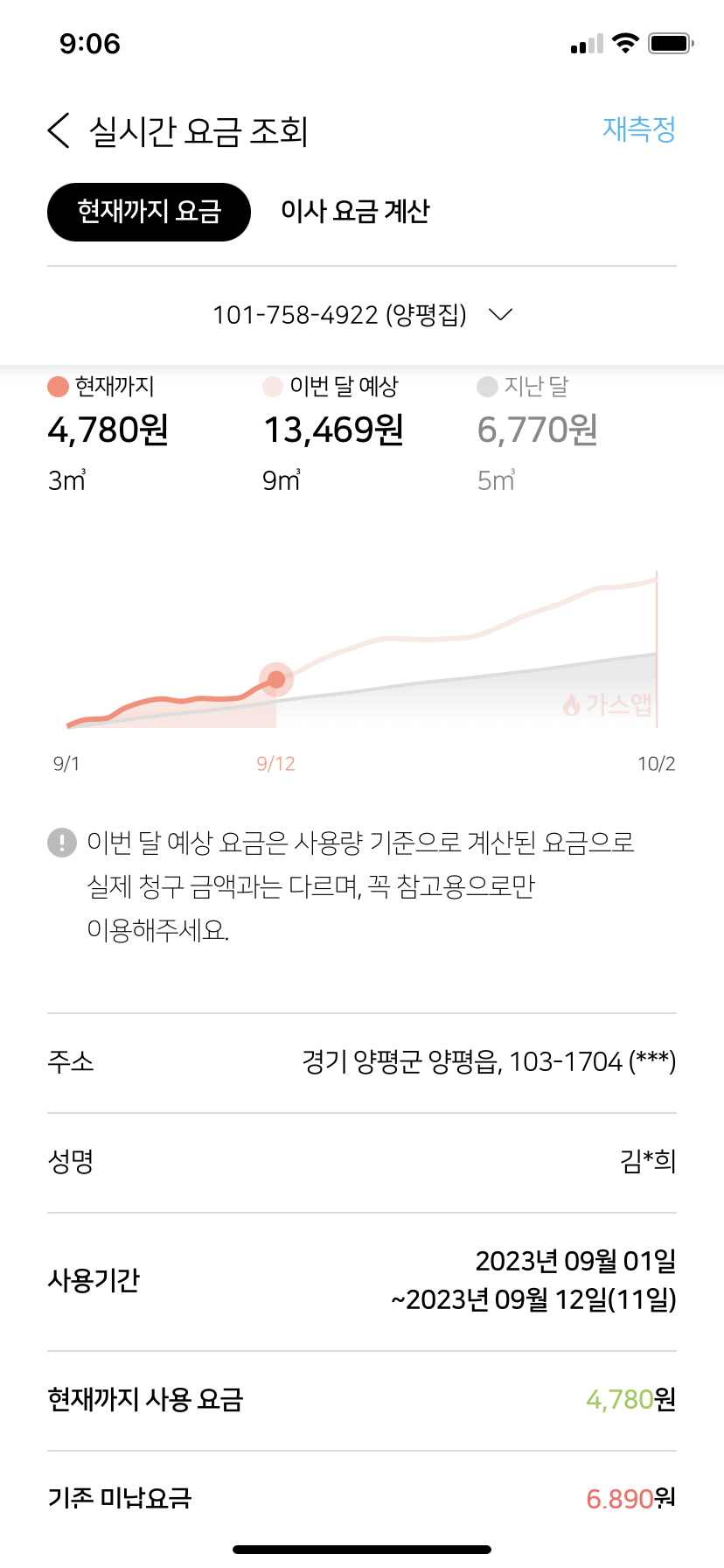Switch to 이사 요금 계산 tab
724x1568 pixels.
tap(355, 212)
